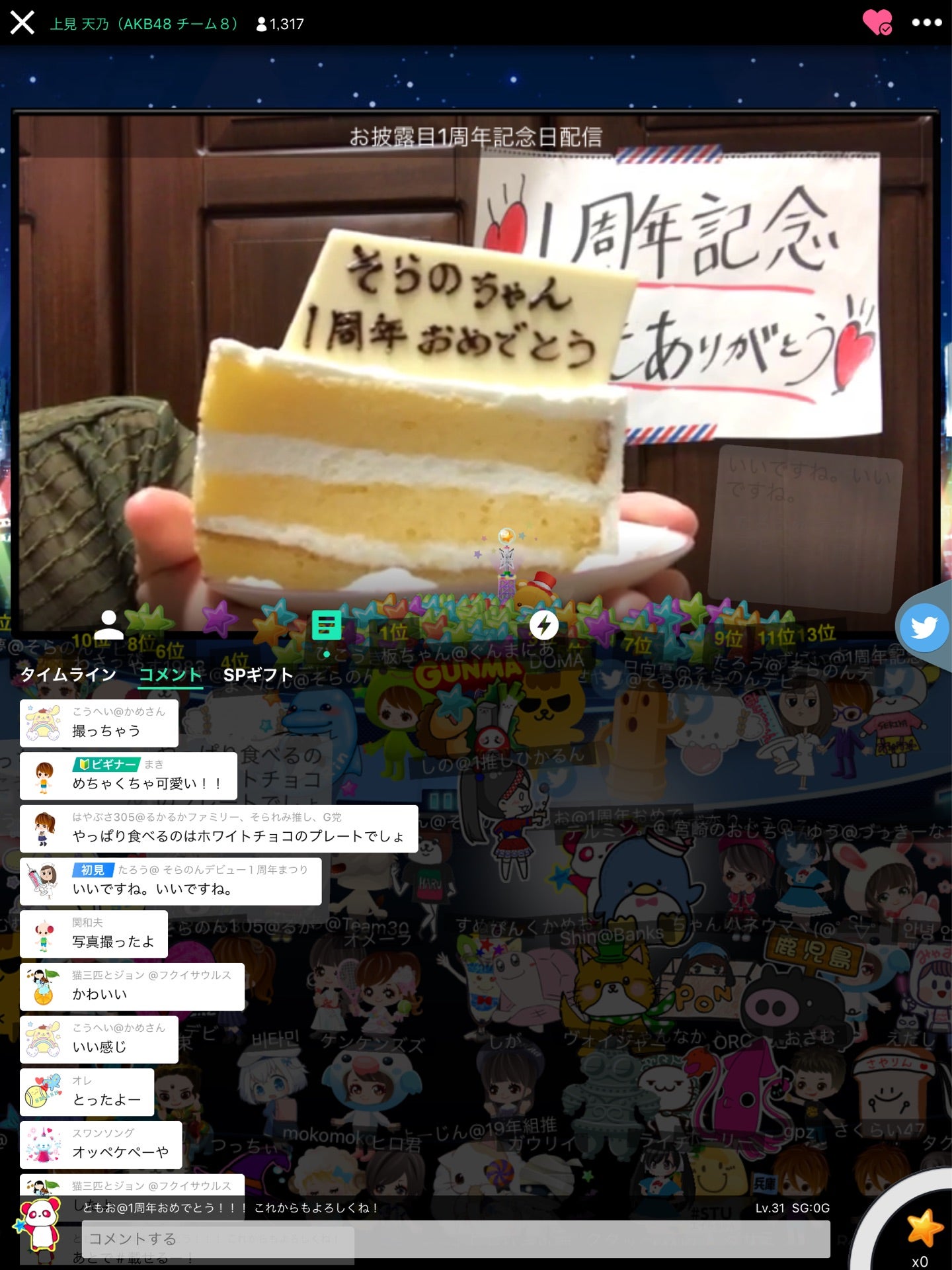Tap the viewer count icon showing 1,317
This screenshot has width=952, height=1270.
(x=278, y=22)
